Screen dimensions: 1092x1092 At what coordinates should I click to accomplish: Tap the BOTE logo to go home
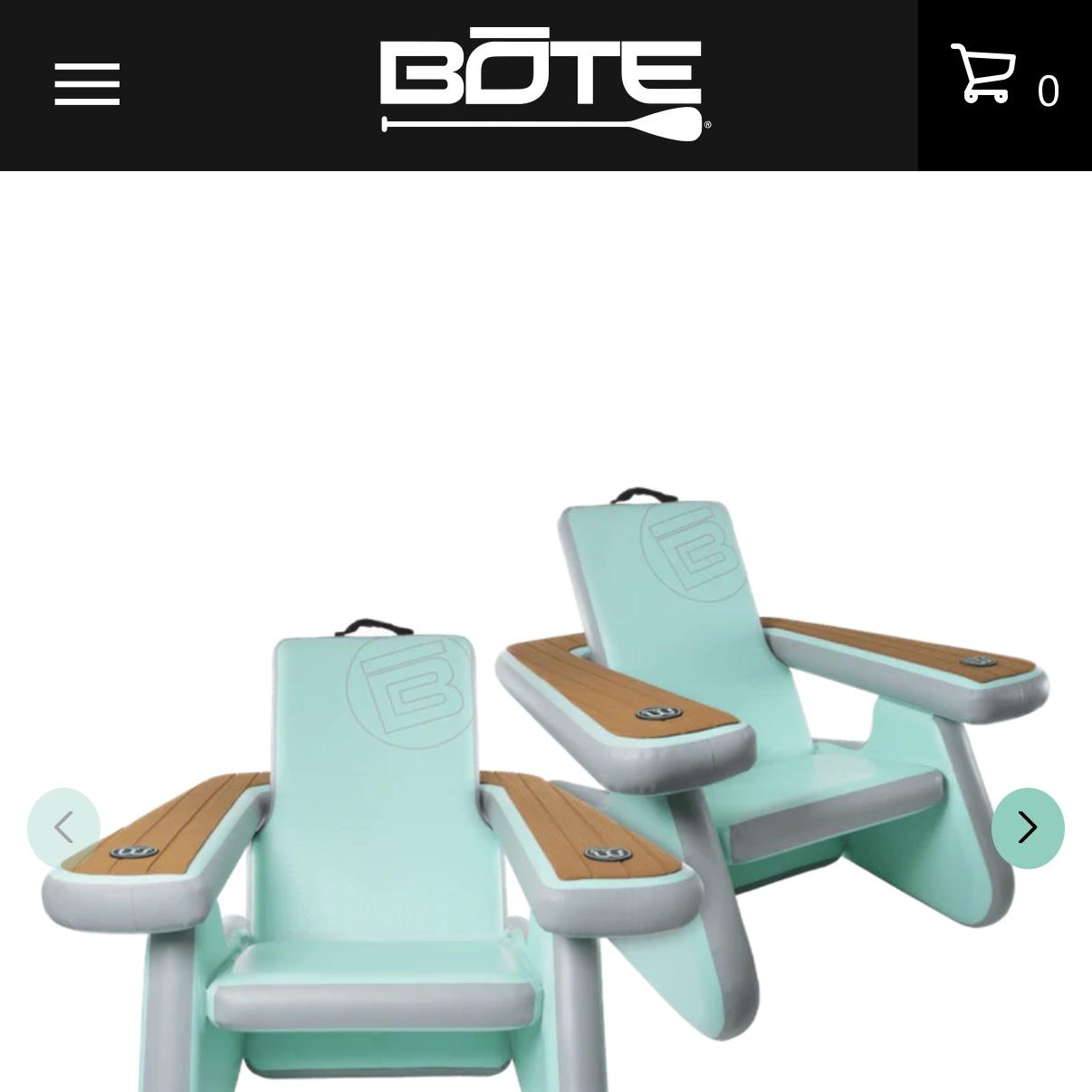pyautogui.click(x=544, y=84)
